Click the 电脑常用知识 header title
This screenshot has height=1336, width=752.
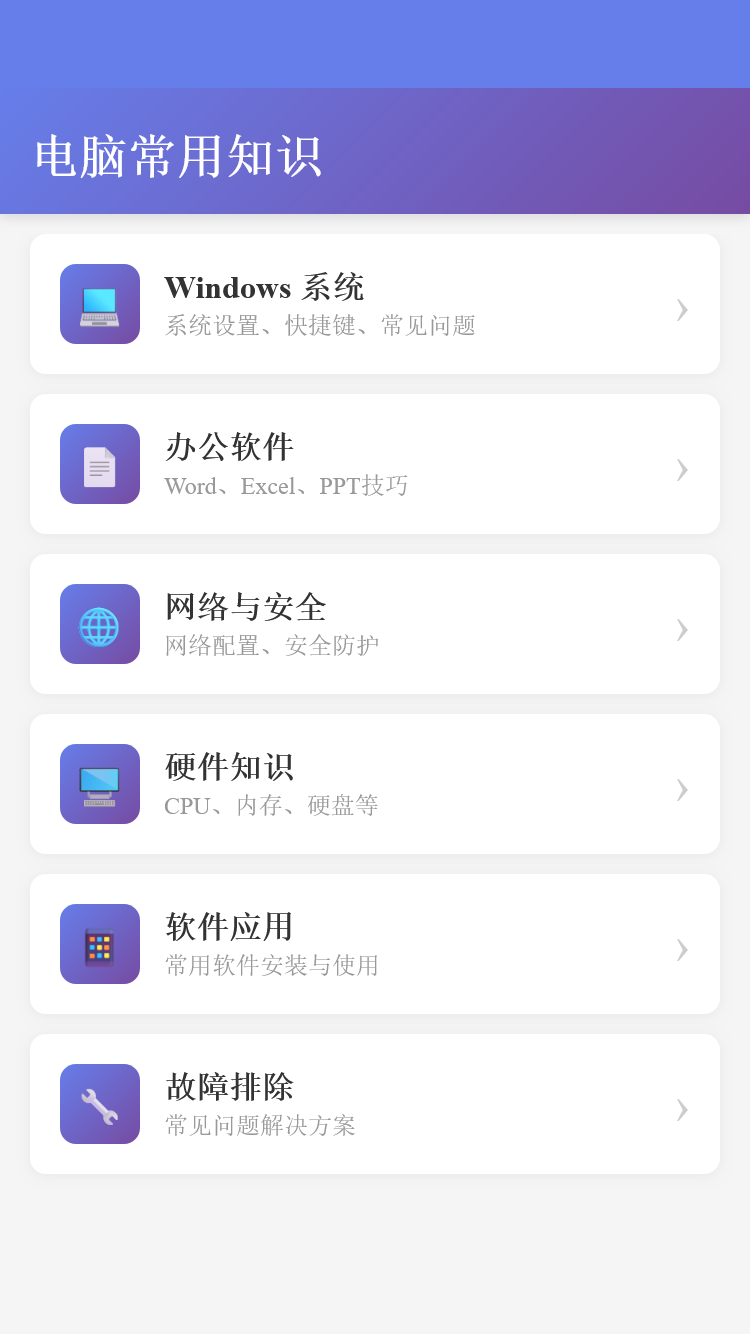point(178,155)
